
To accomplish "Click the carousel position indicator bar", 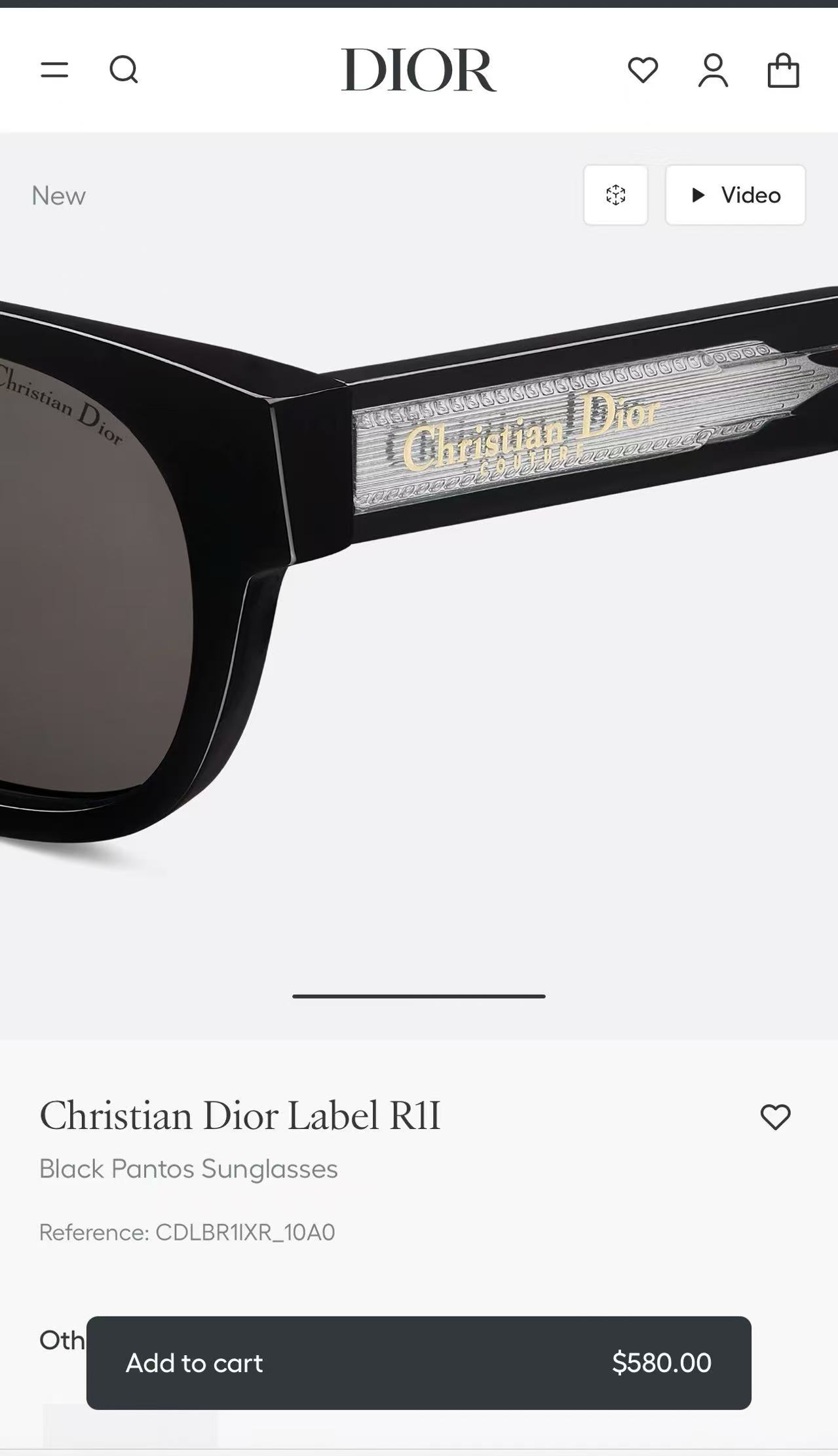I will pyautogui.click(x=419, y=997).
